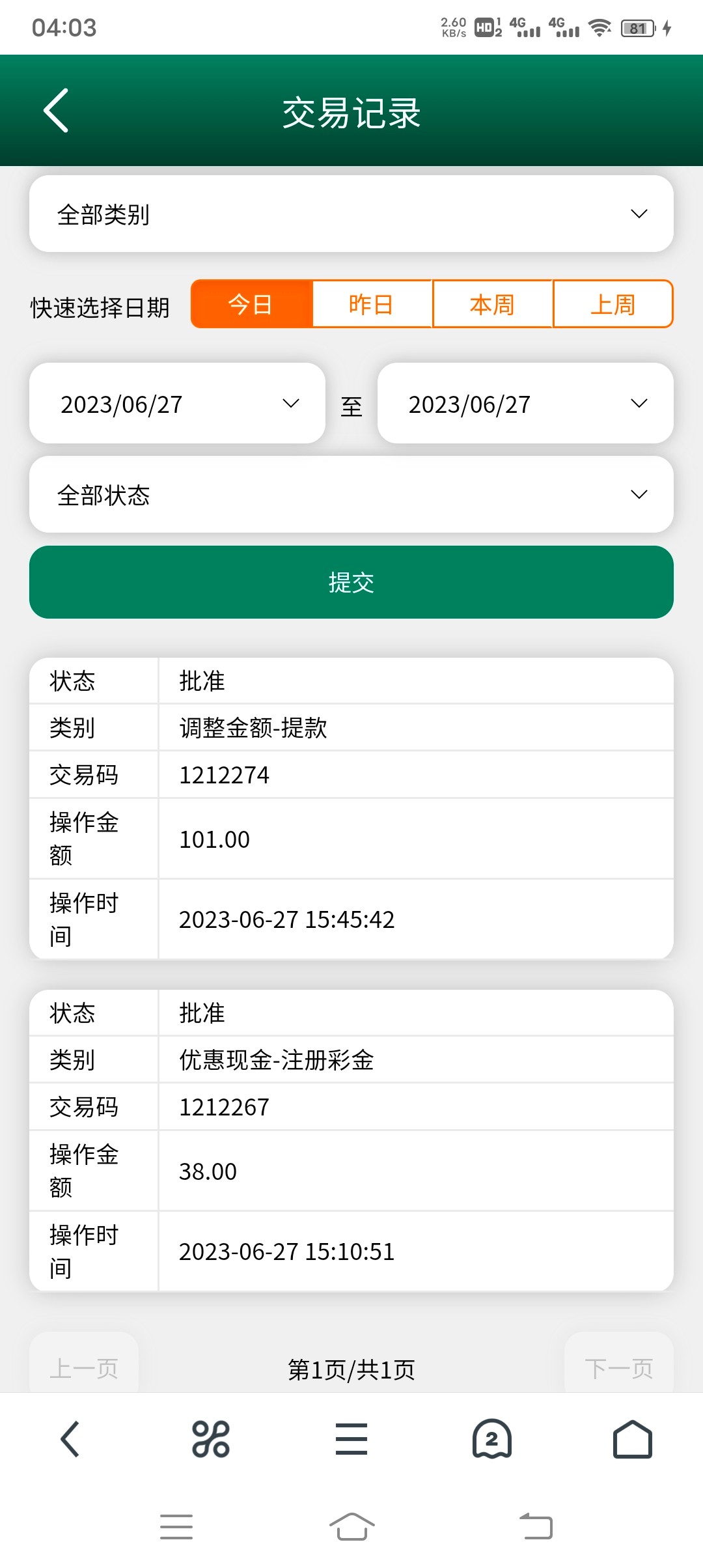Open the browser menu with three lines
Viewport: 703px width, 1568px height.
[351, 1439]
